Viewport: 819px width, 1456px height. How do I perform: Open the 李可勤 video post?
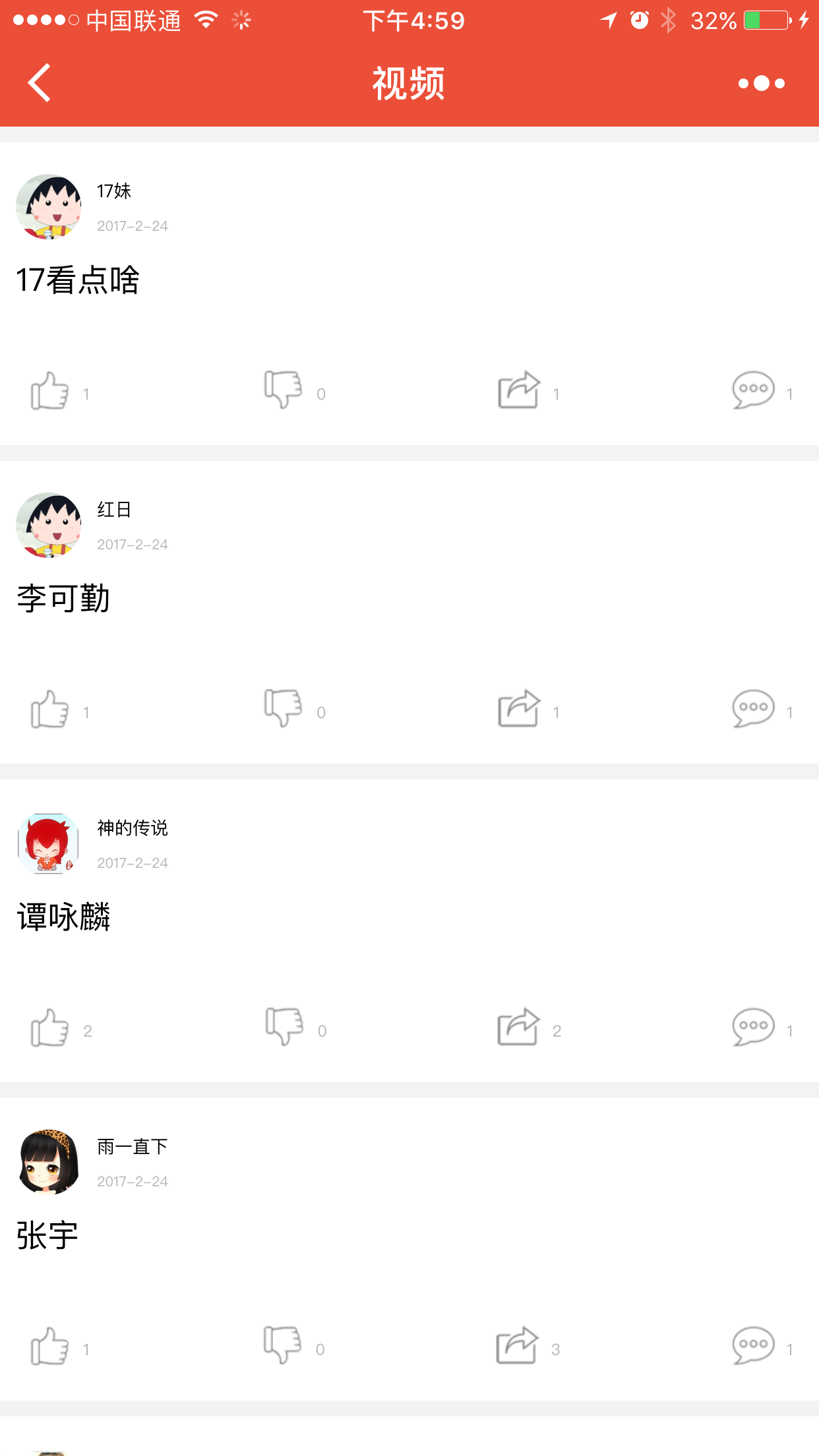click(63, 598)
